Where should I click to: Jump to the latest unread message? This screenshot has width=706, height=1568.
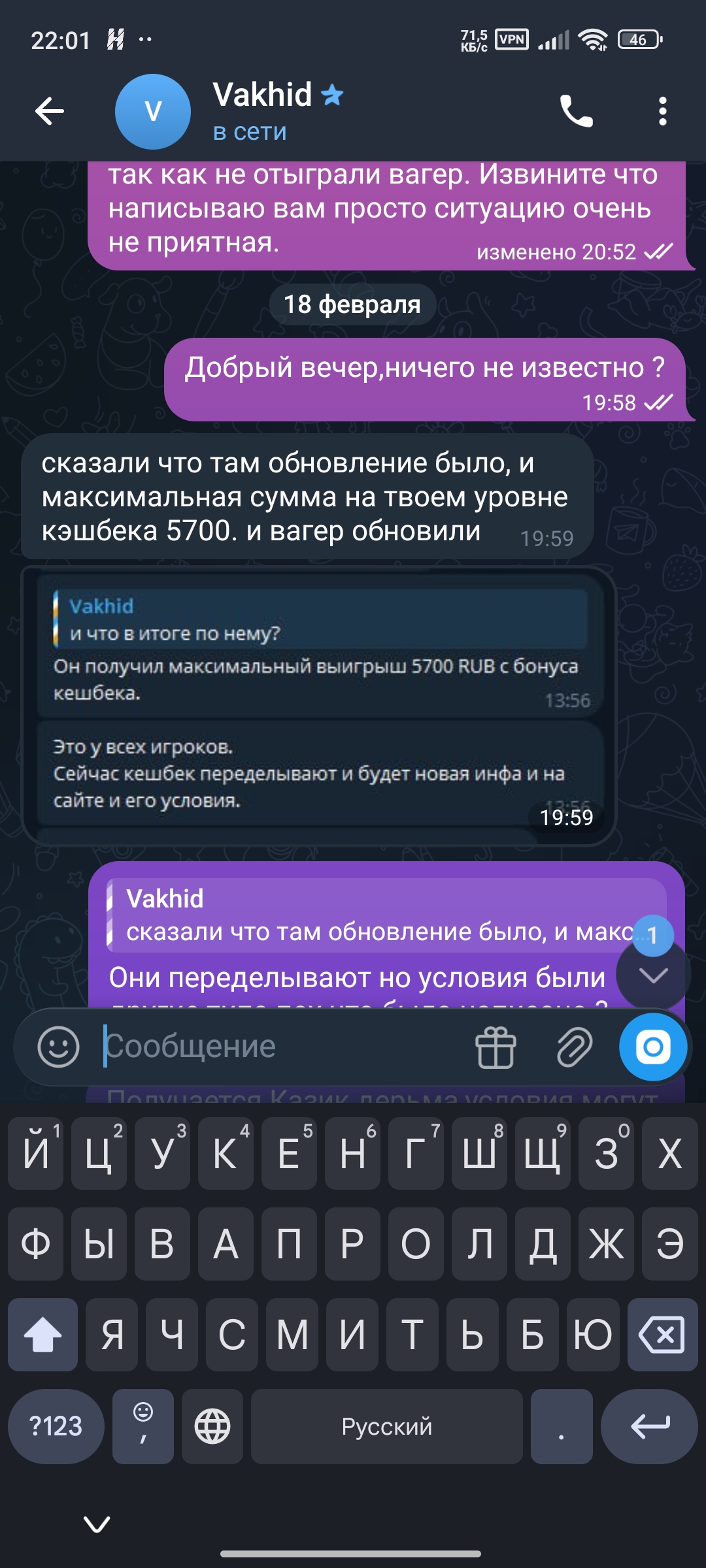(652, 975)
